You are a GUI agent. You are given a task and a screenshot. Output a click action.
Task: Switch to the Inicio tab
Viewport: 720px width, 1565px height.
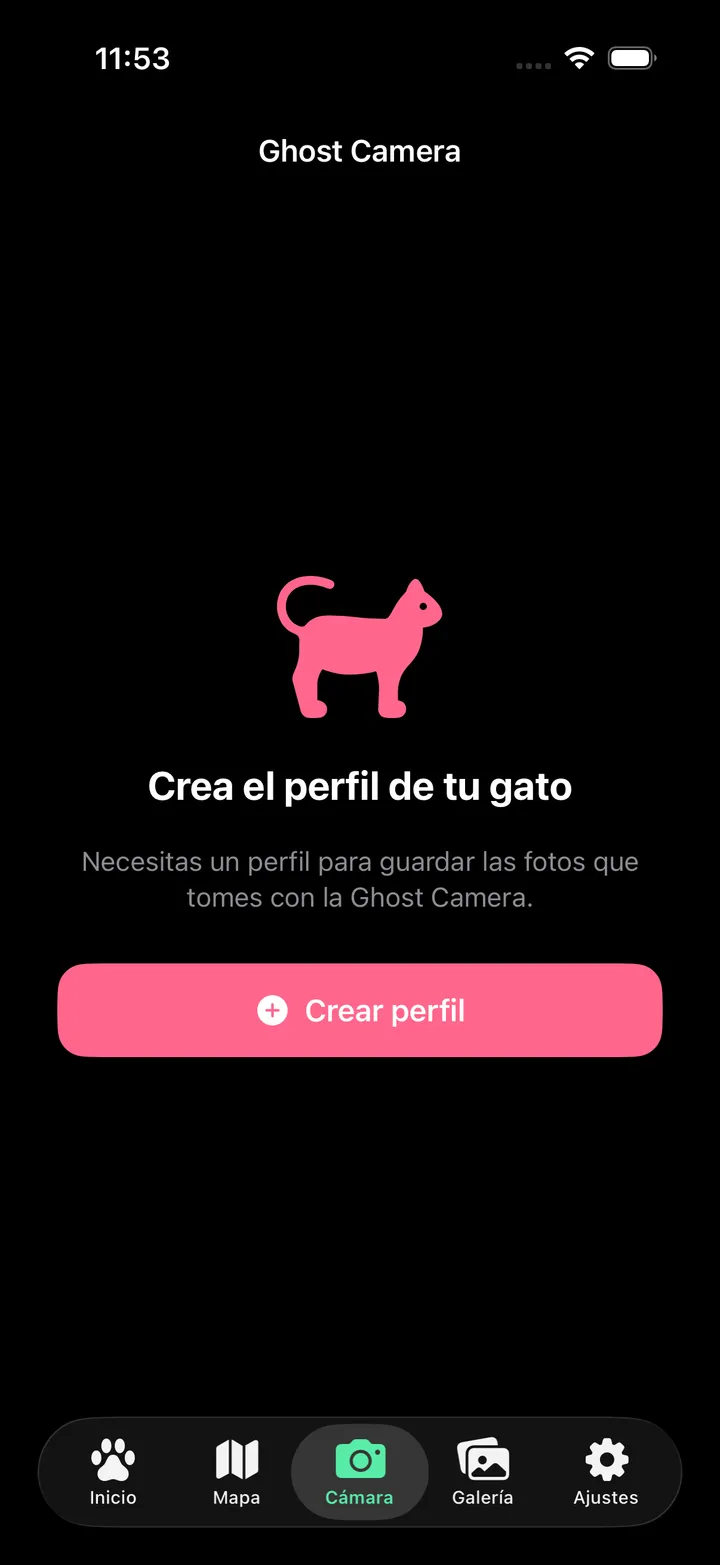(113, 1472)
